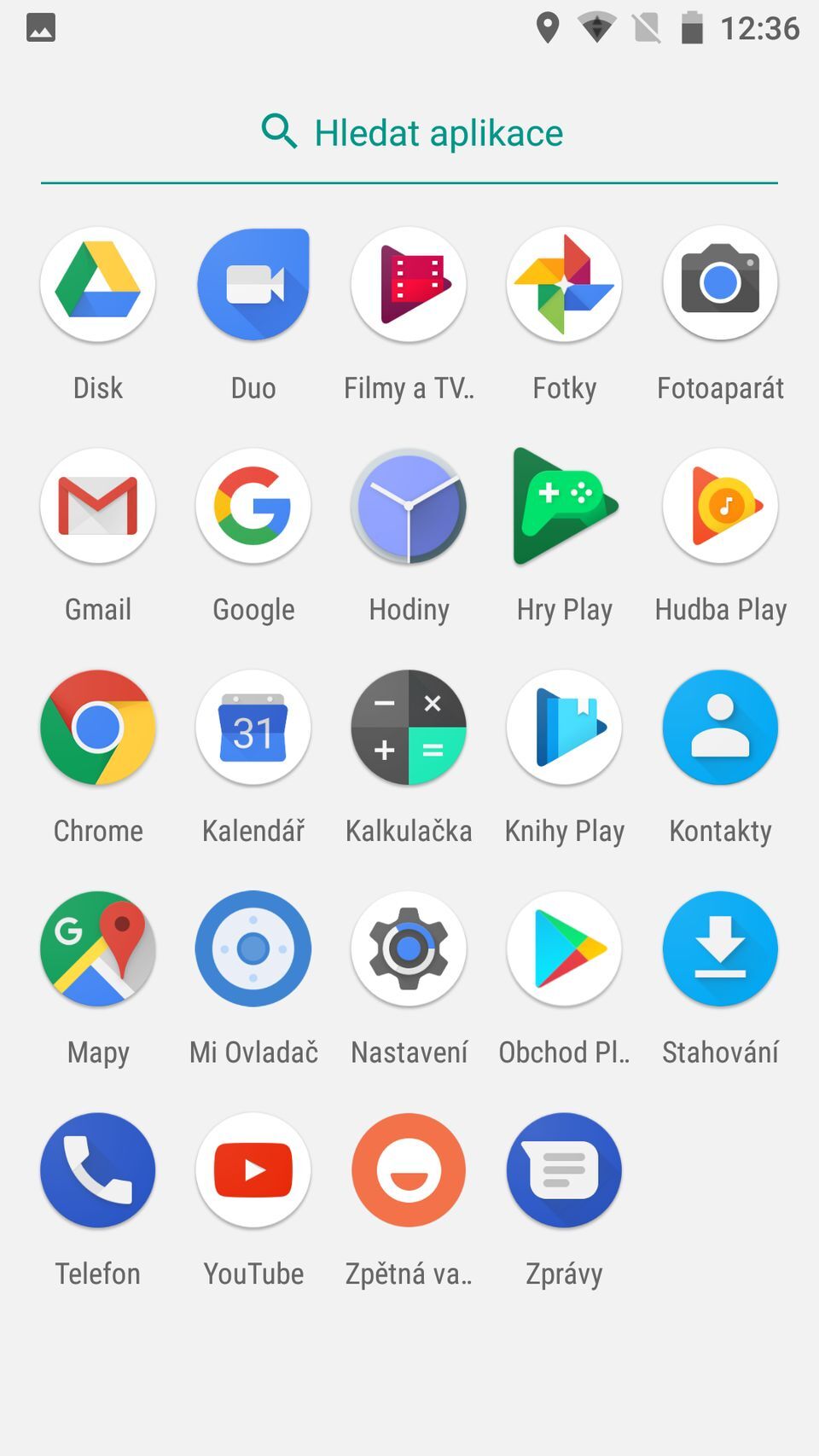Image resolution: width=819 pixels, height=1456 pixels.
Task: Open the Kalkulačka calculator
Action: (409, 728)
